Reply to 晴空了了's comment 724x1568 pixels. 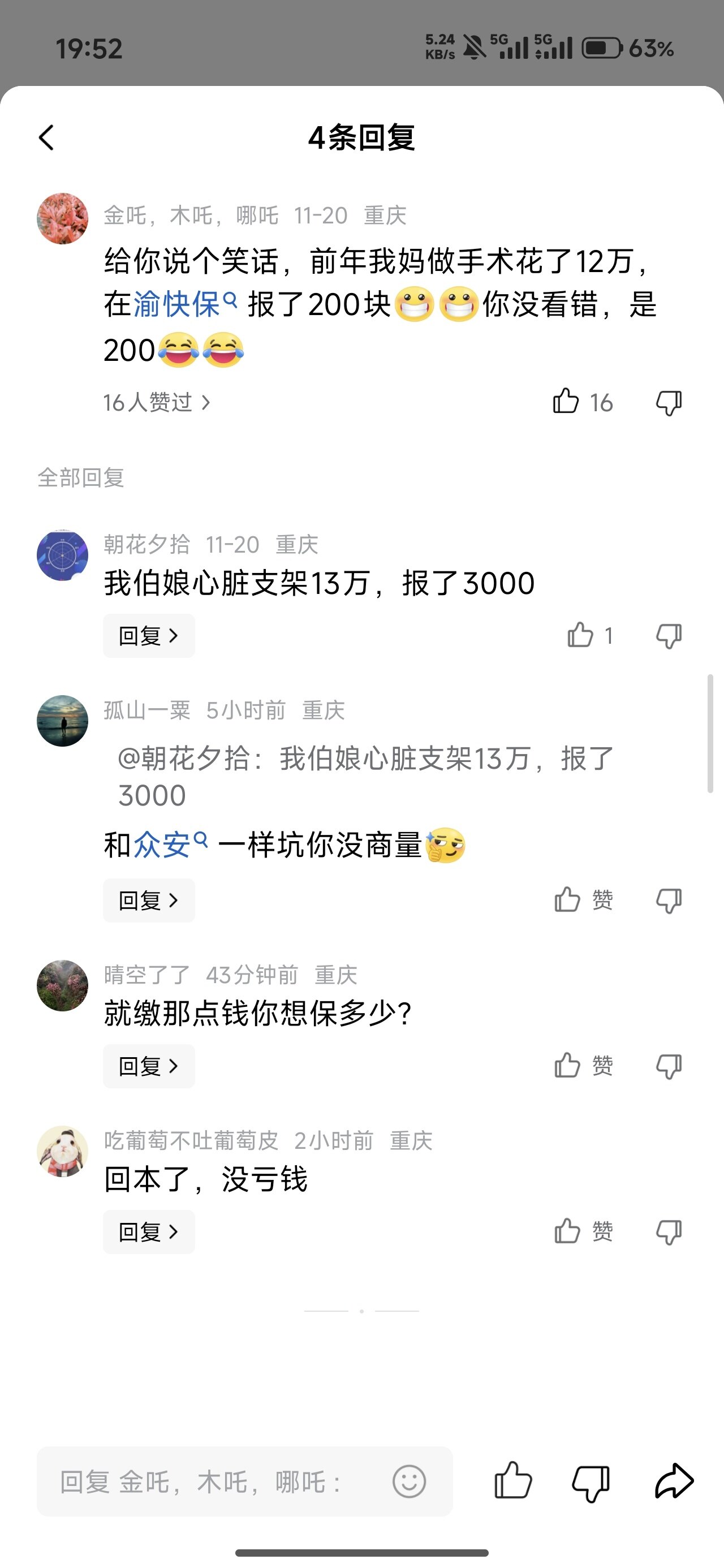(x=149, y=1066)
